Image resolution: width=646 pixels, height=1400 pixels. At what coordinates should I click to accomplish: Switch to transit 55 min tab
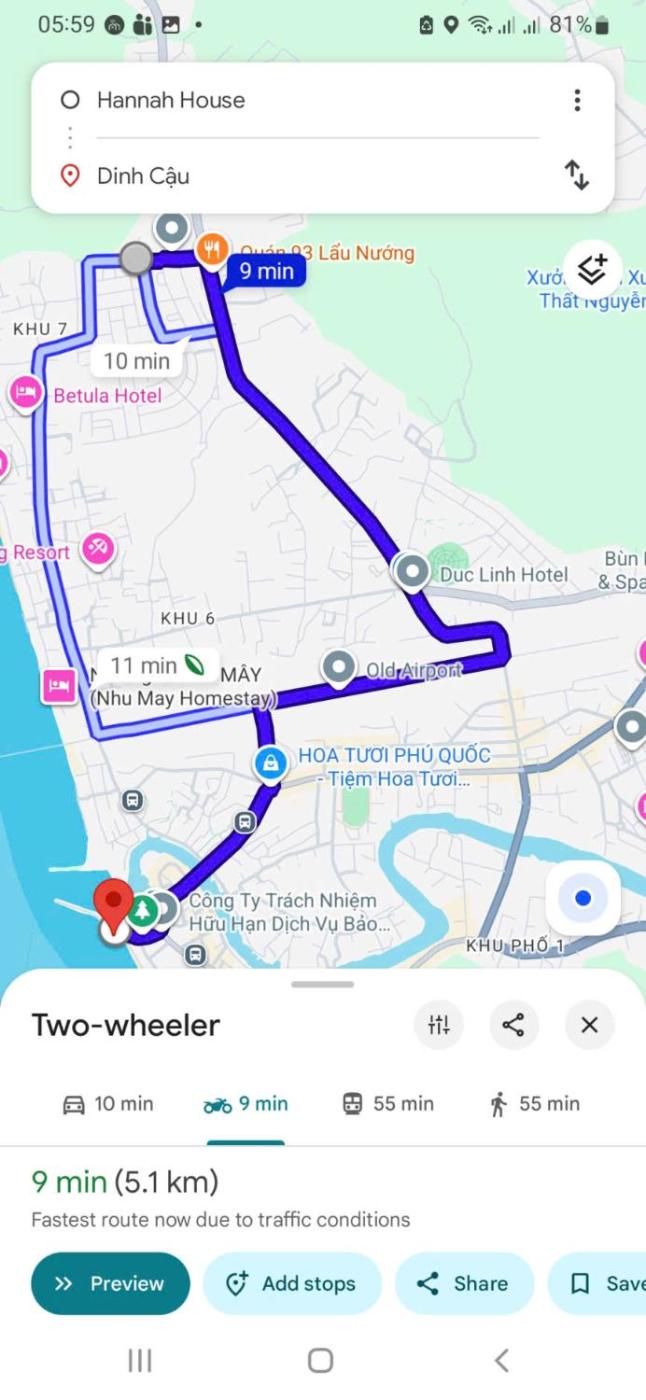point(388,1104)
